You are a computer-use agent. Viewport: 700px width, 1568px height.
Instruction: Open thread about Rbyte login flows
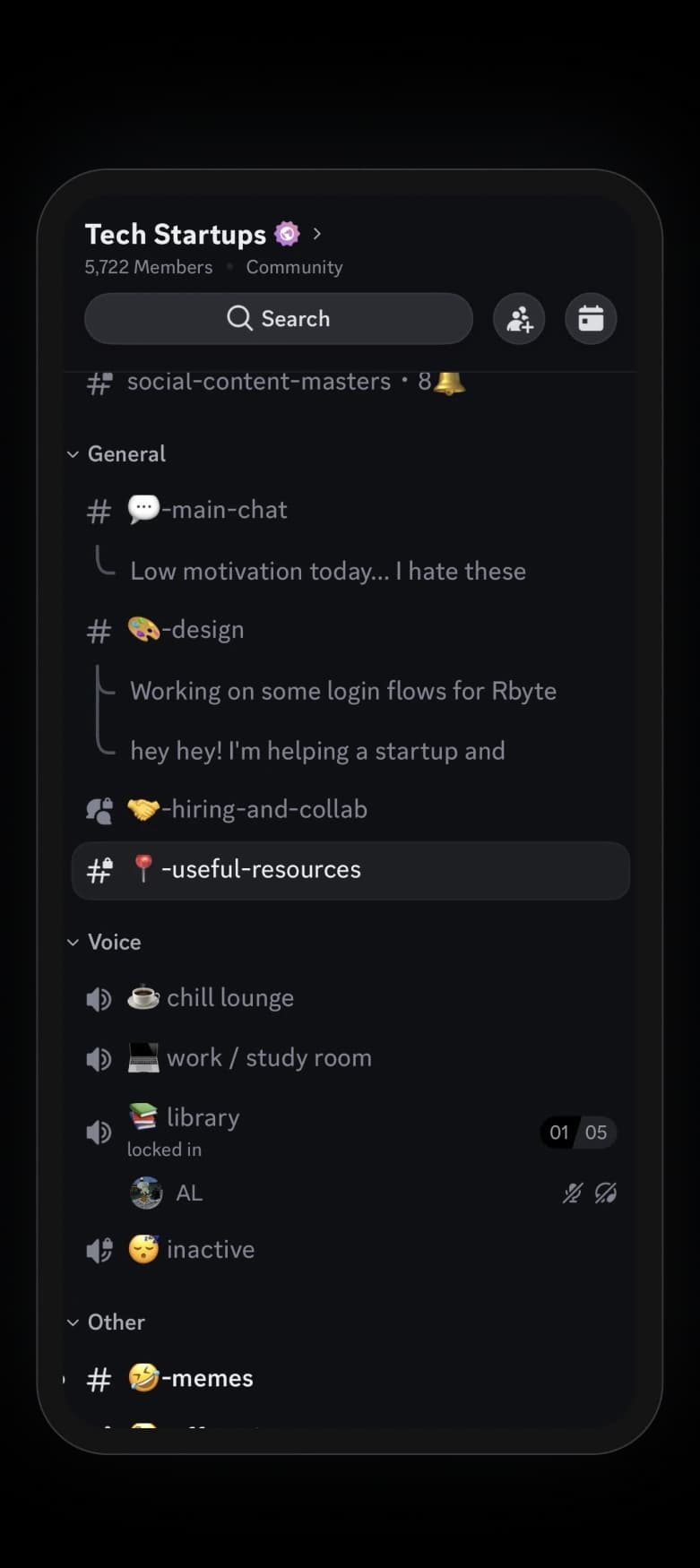point(342,691)
